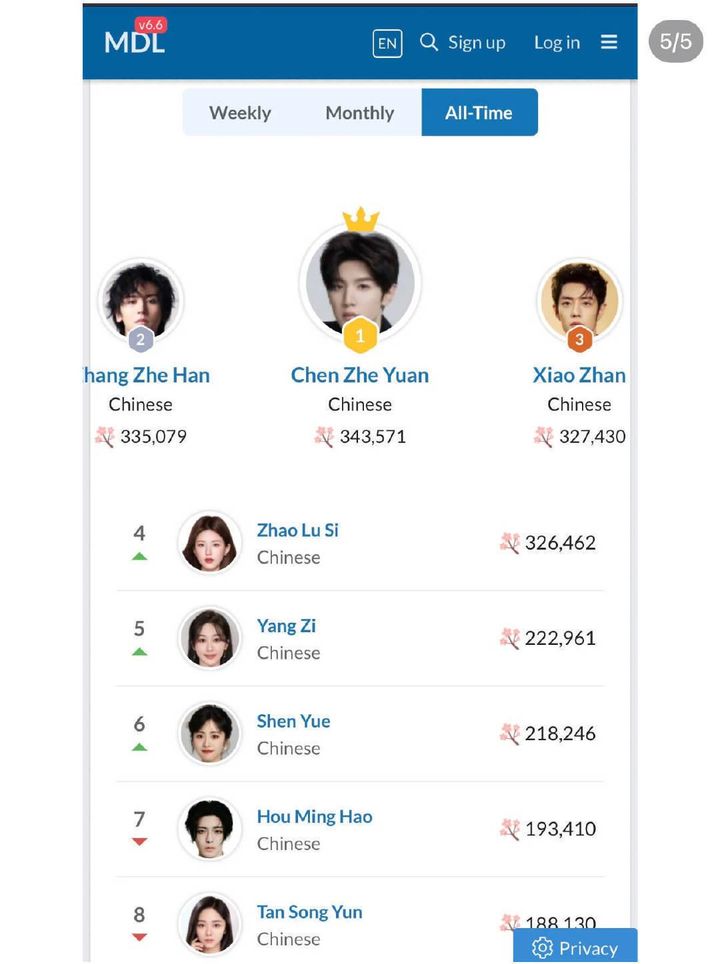Image resolution: width=720 pixels, height=964 pixels.
Task: Tap the Sign up link
Action: click(x=476, y=42)
